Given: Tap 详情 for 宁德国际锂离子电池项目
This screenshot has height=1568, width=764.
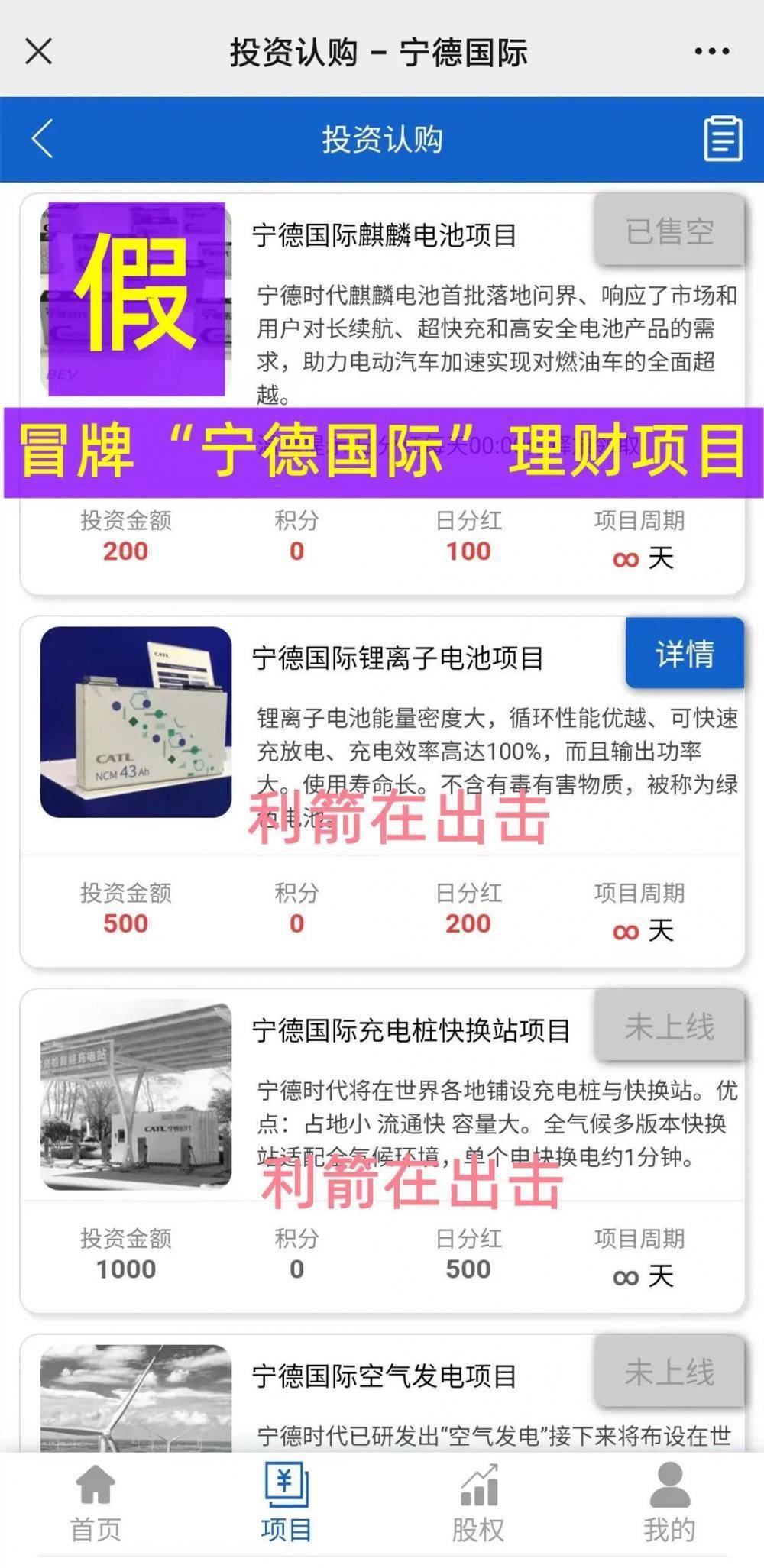Looking at the screenshot, I should pos(684,654).
